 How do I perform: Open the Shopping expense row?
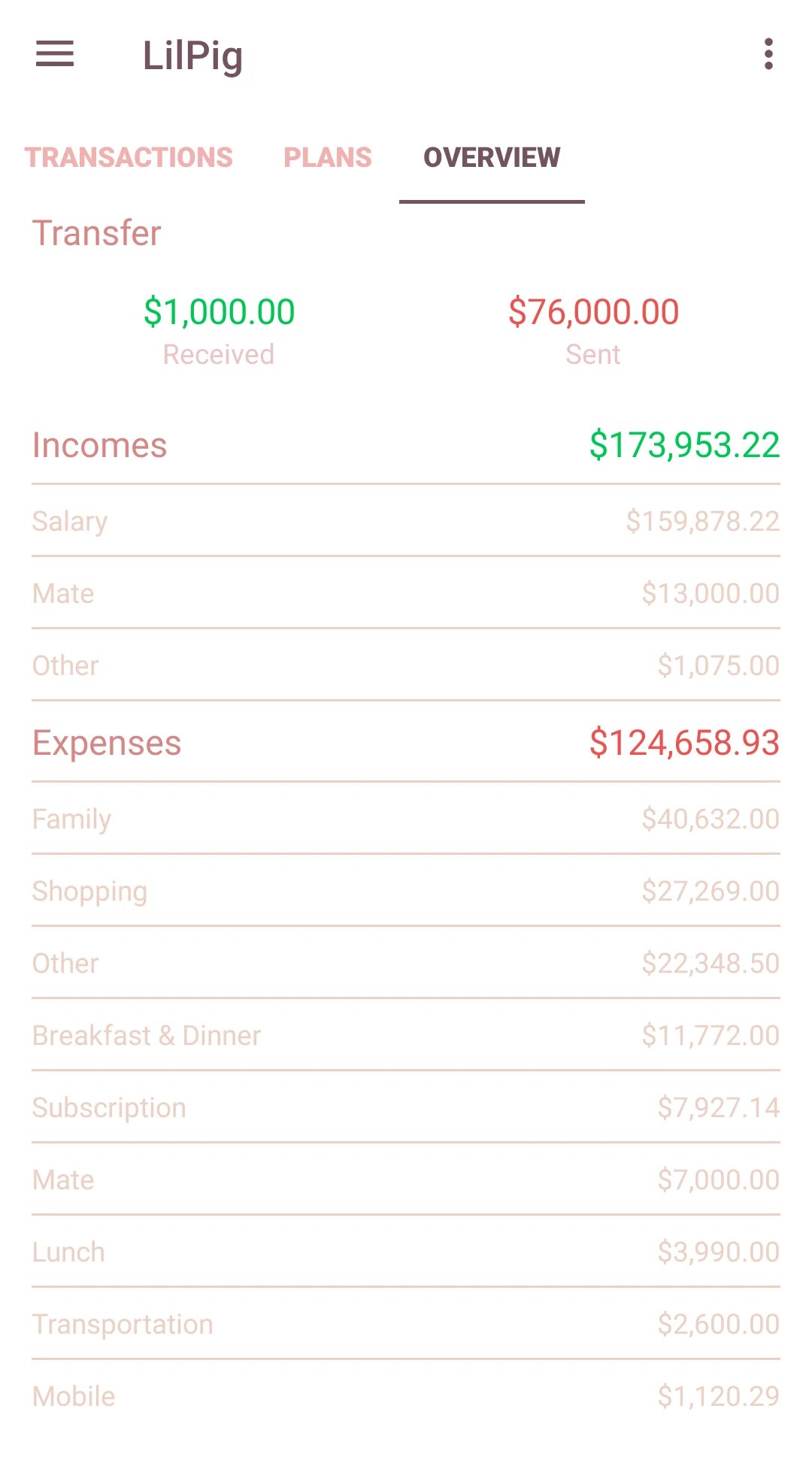pos(406,891)
